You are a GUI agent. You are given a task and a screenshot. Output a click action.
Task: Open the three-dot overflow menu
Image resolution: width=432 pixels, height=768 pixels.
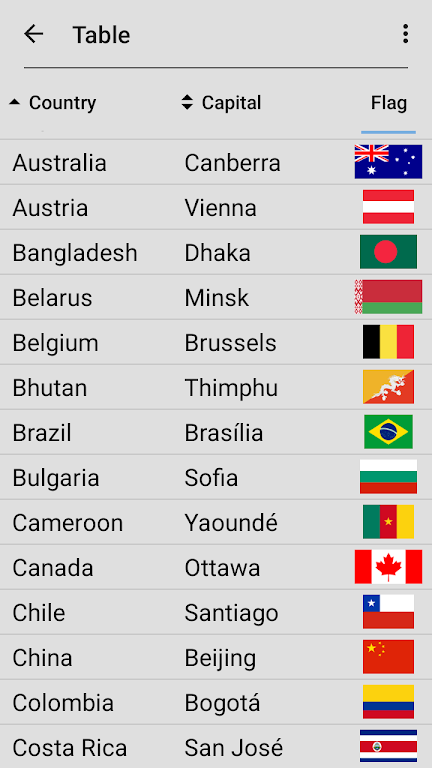(405, 34)
